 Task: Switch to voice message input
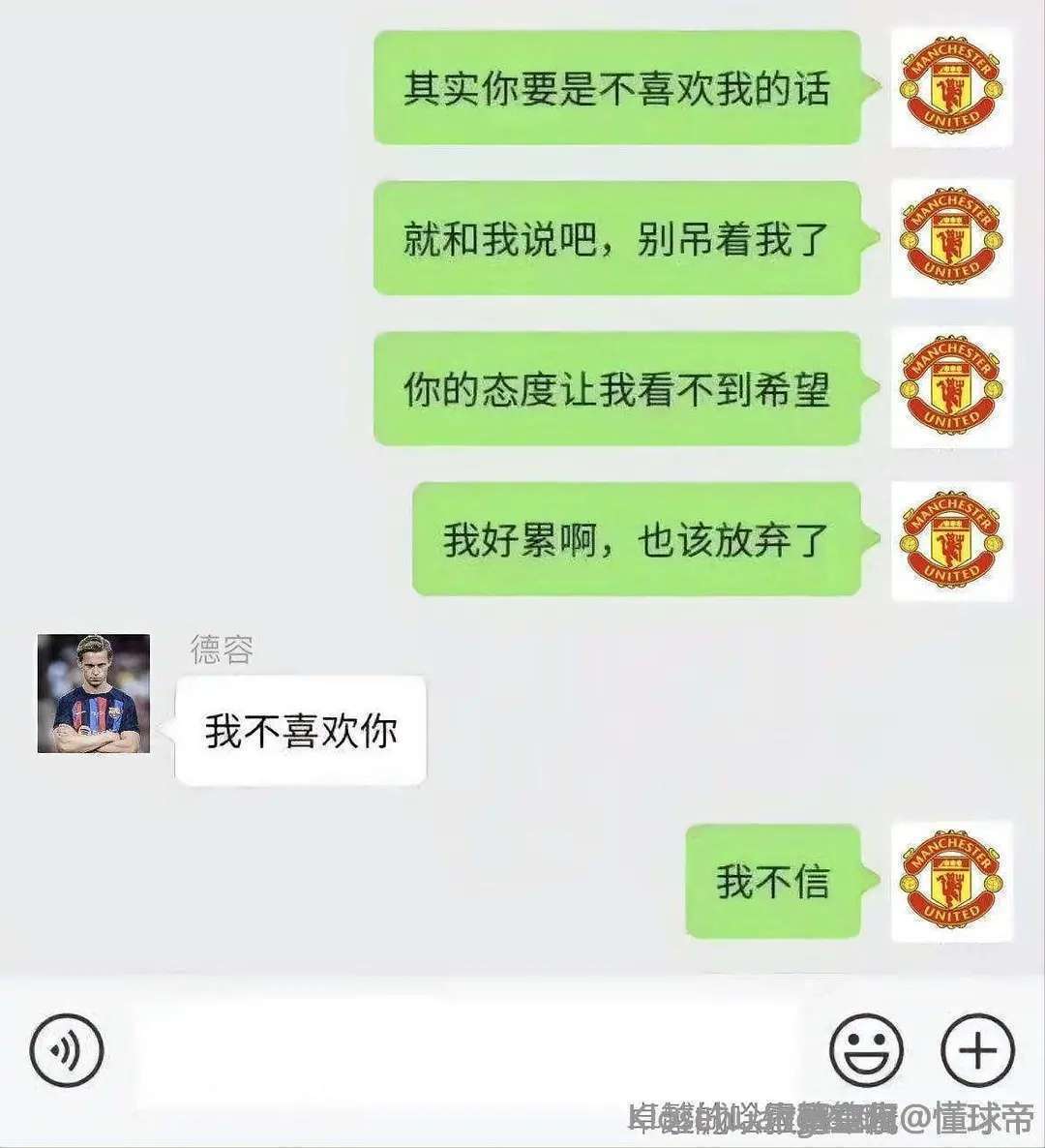(x=66, y=1049)
